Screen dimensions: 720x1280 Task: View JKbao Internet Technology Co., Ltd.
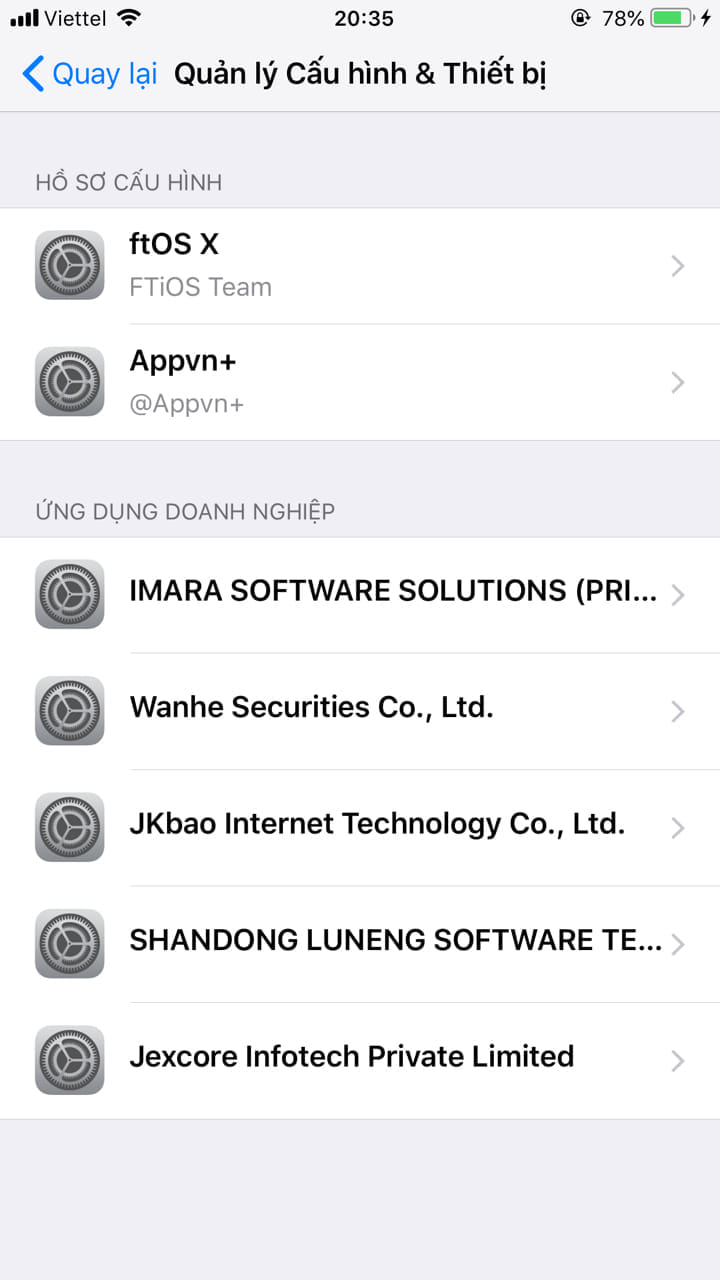[360, 827]
